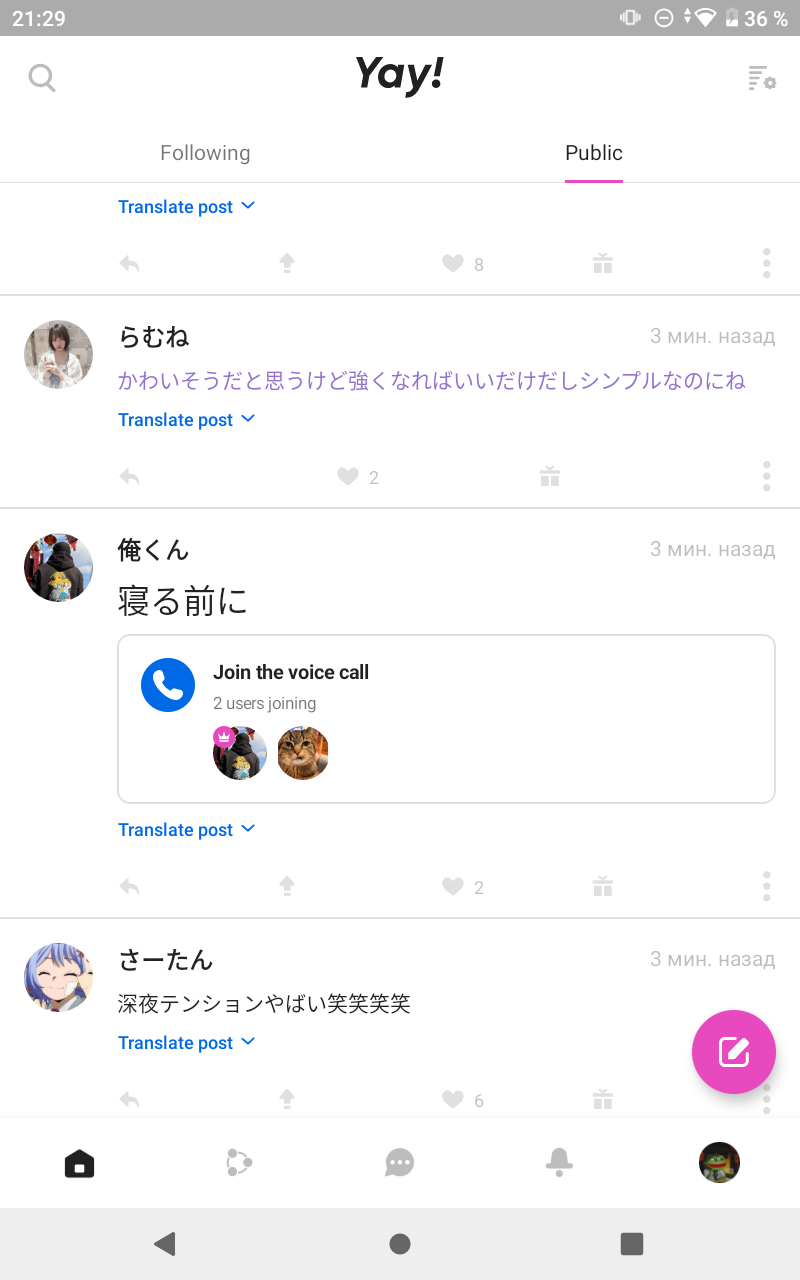Open overflow menu on 俺くん's post
The image size is (800, 1280).
tap(766, 886)
